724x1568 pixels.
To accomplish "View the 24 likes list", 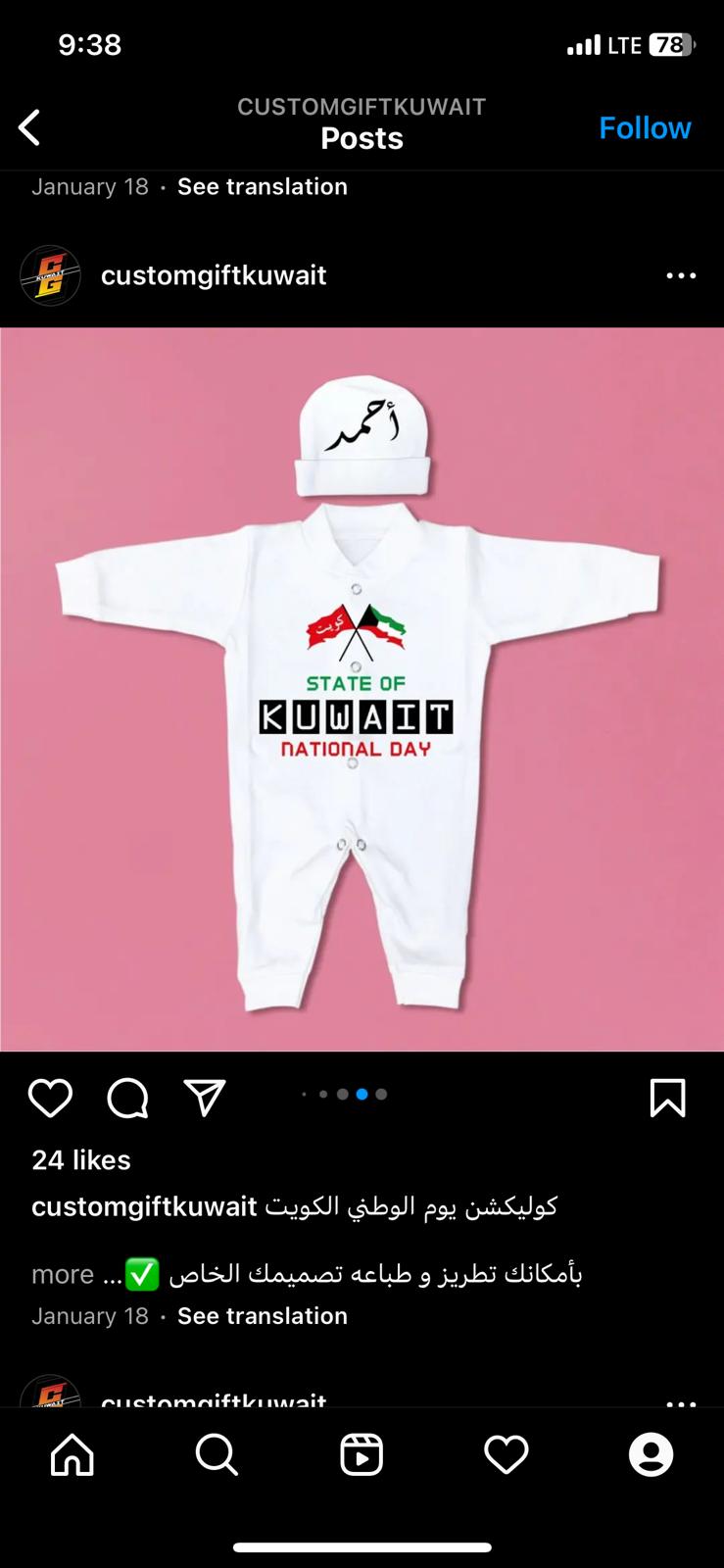I will click(x=81, y=1159).
